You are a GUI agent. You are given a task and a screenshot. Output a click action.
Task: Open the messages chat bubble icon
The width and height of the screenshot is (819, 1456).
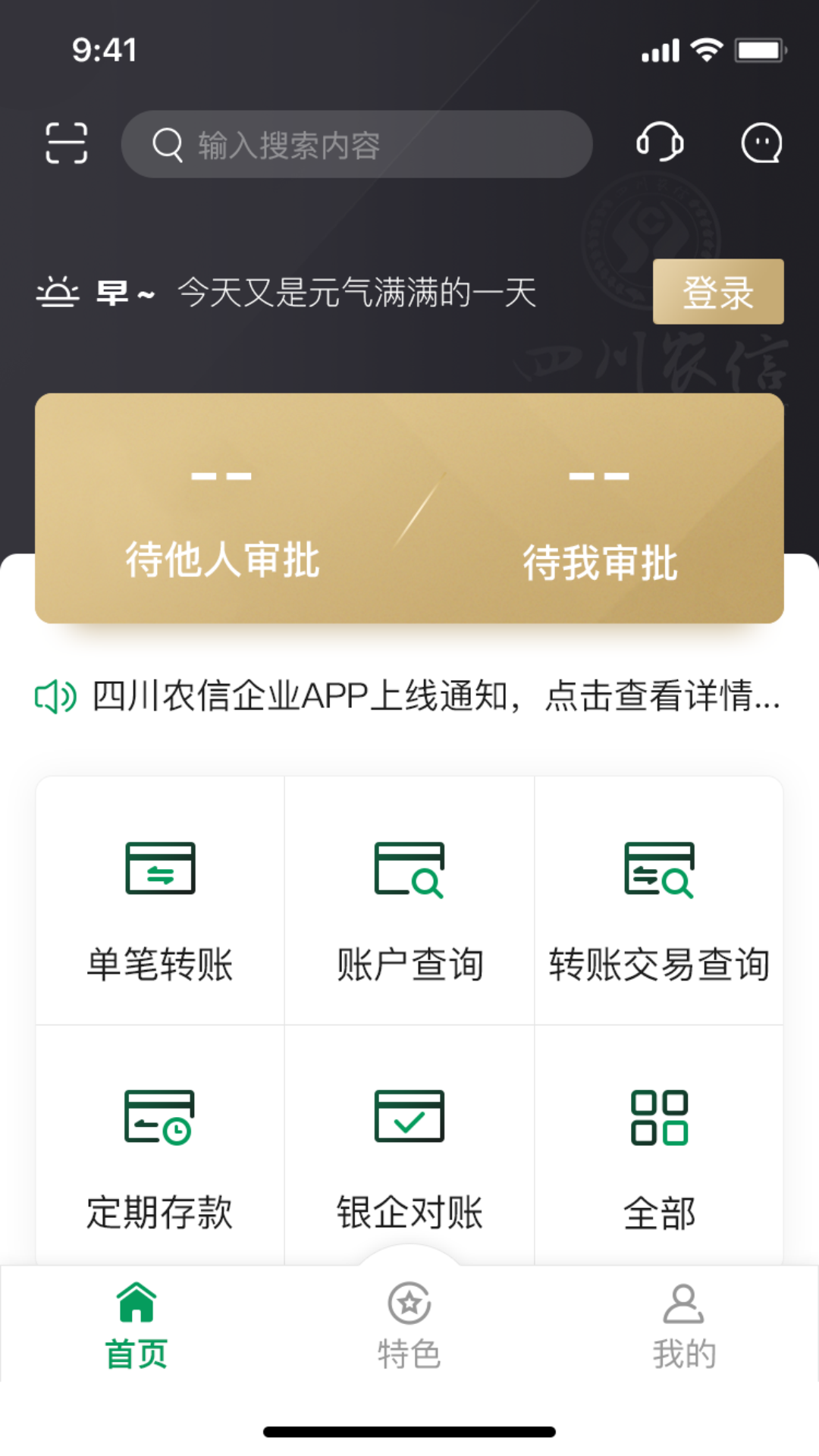(x=761, y=143)
